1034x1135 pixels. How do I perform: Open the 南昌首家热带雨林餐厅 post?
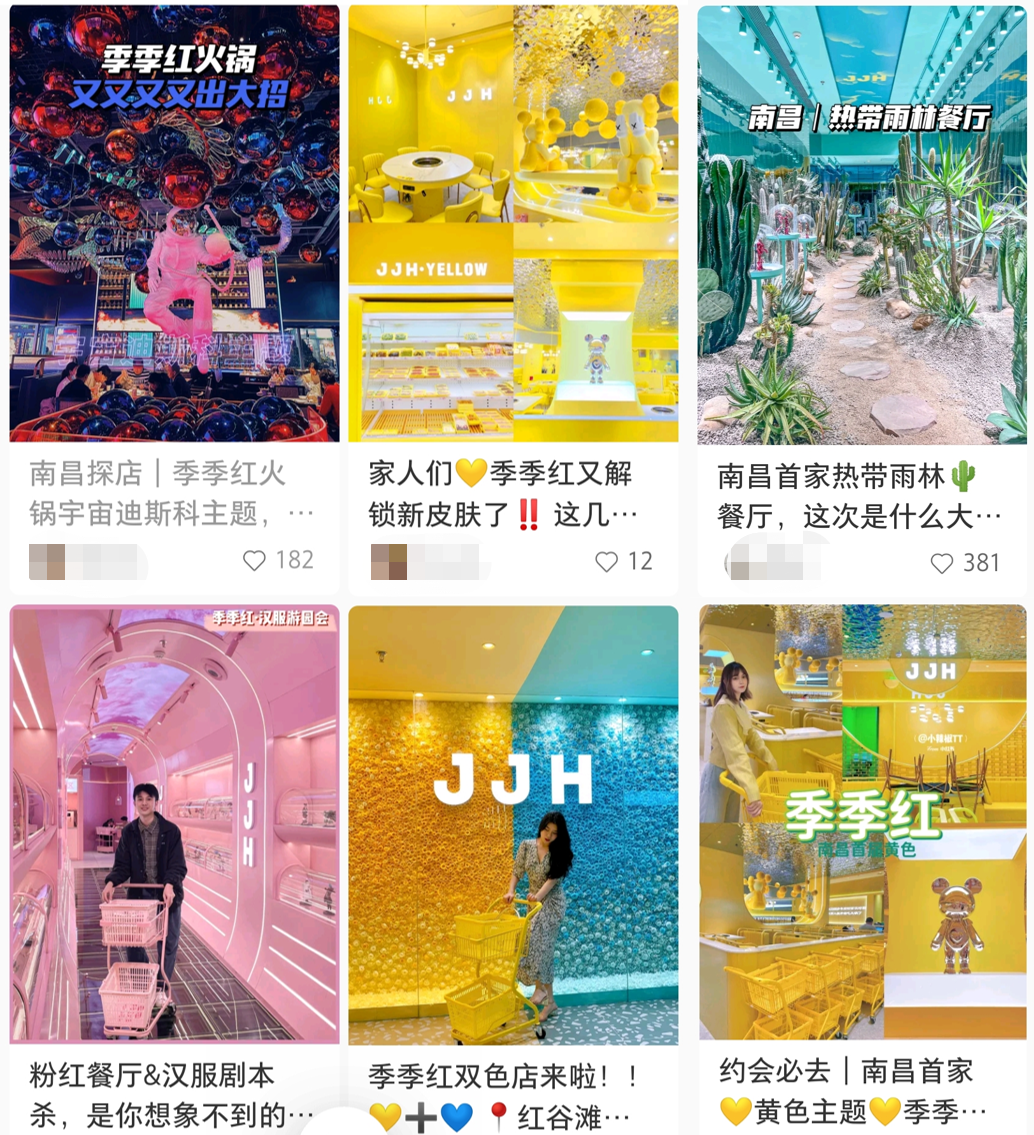[861, 224]
